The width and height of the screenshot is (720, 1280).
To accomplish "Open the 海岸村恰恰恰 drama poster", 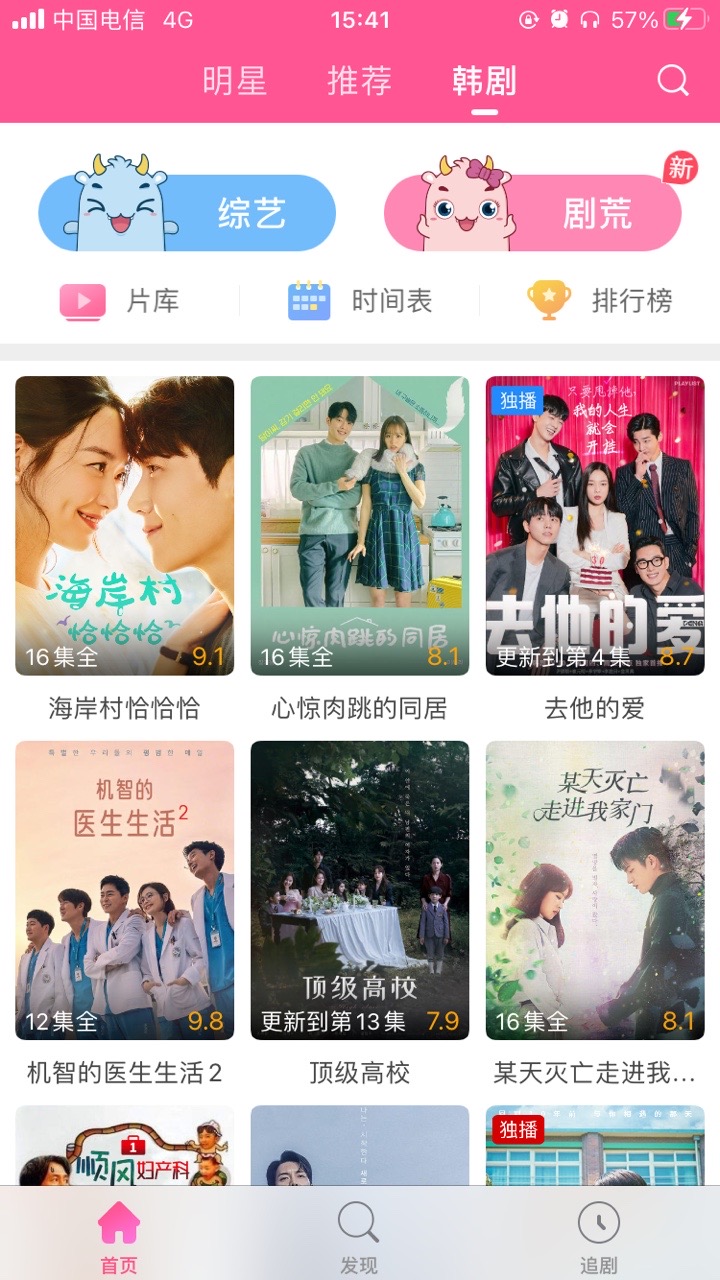I will click(x=124, y=520).
